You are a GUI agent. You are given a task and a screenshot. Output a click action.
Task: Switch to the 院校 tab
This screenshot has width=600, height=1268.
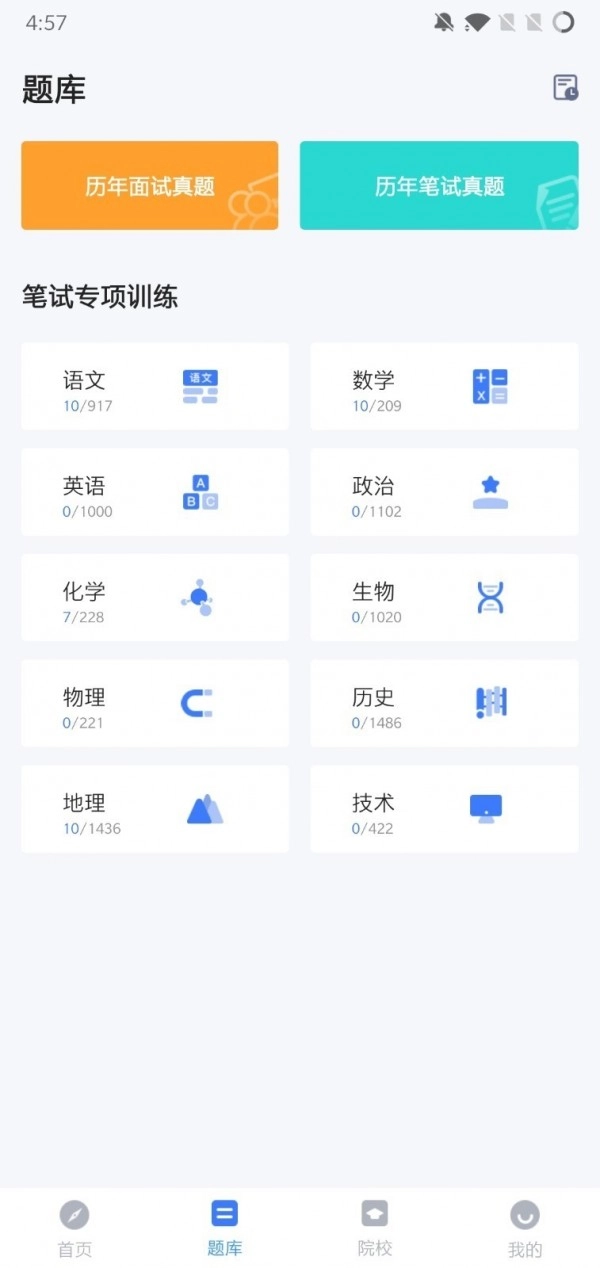[375, 1228]
